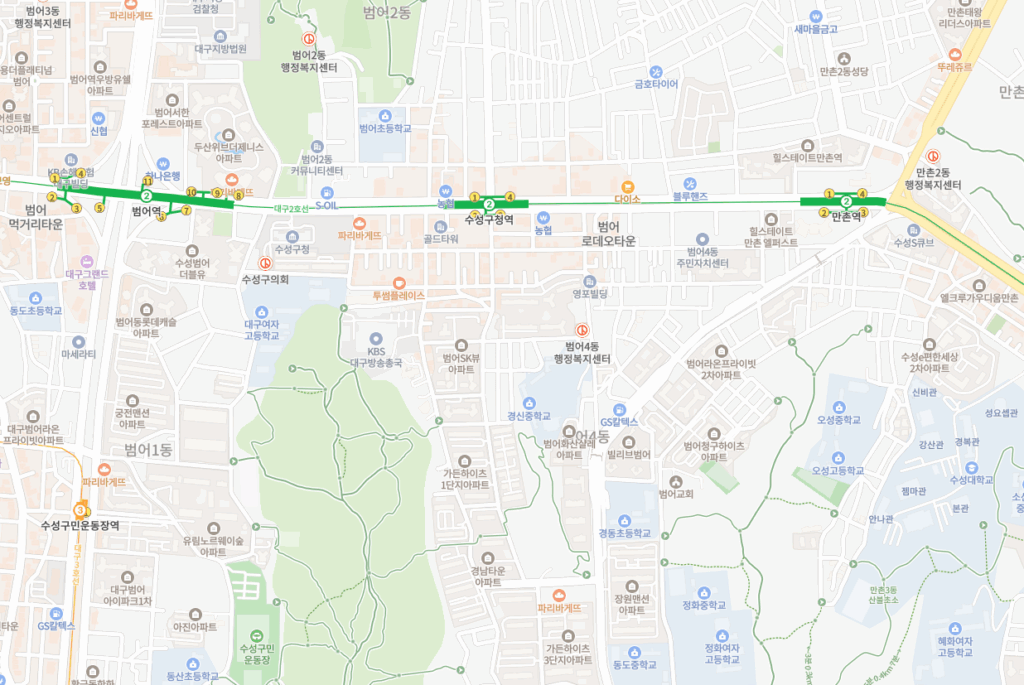Image resolution: width=1024 pixels, height=685 pixels.
Task: Select the 수성구민운동장역 line 3 station
Action: click(80, 512)
